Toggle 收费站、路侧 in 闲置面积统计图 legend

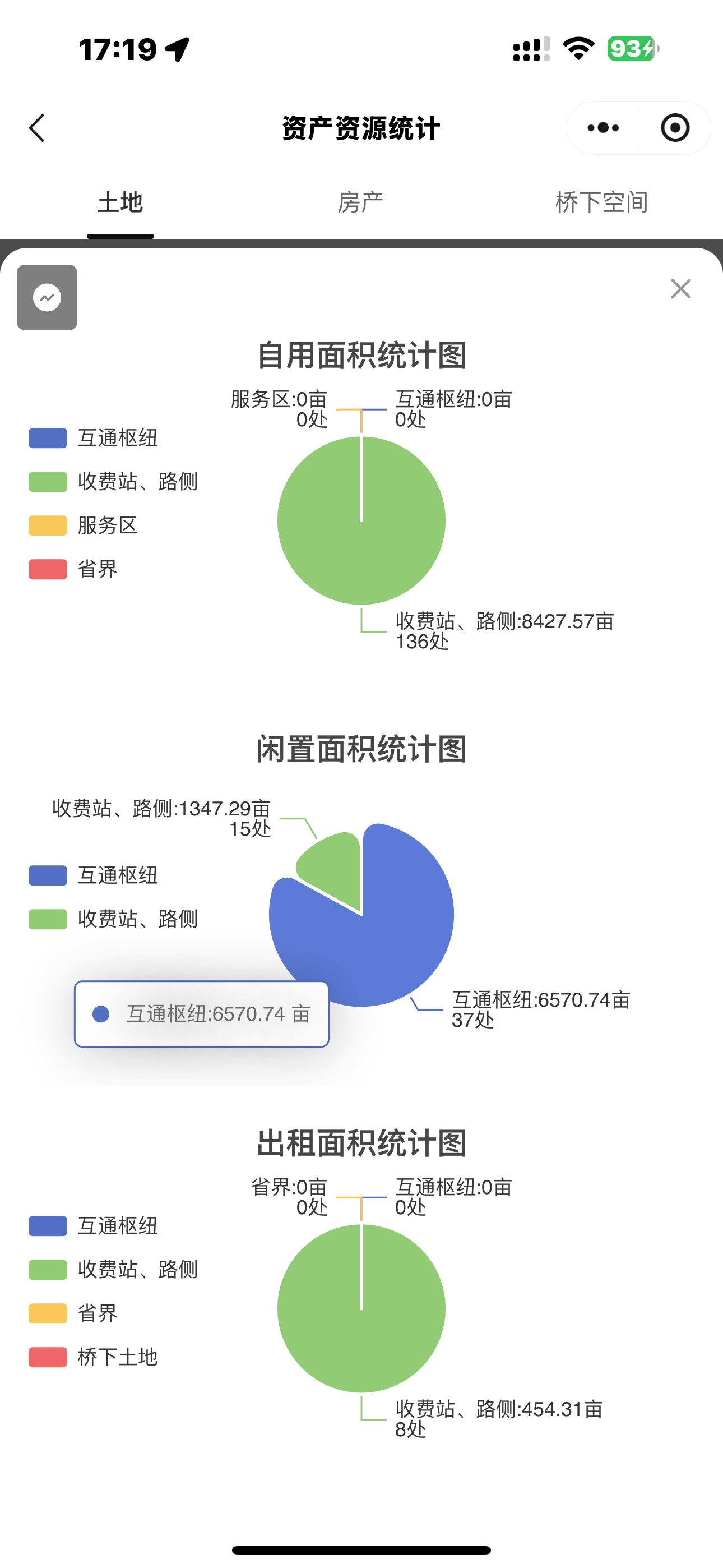pos(113,920)
